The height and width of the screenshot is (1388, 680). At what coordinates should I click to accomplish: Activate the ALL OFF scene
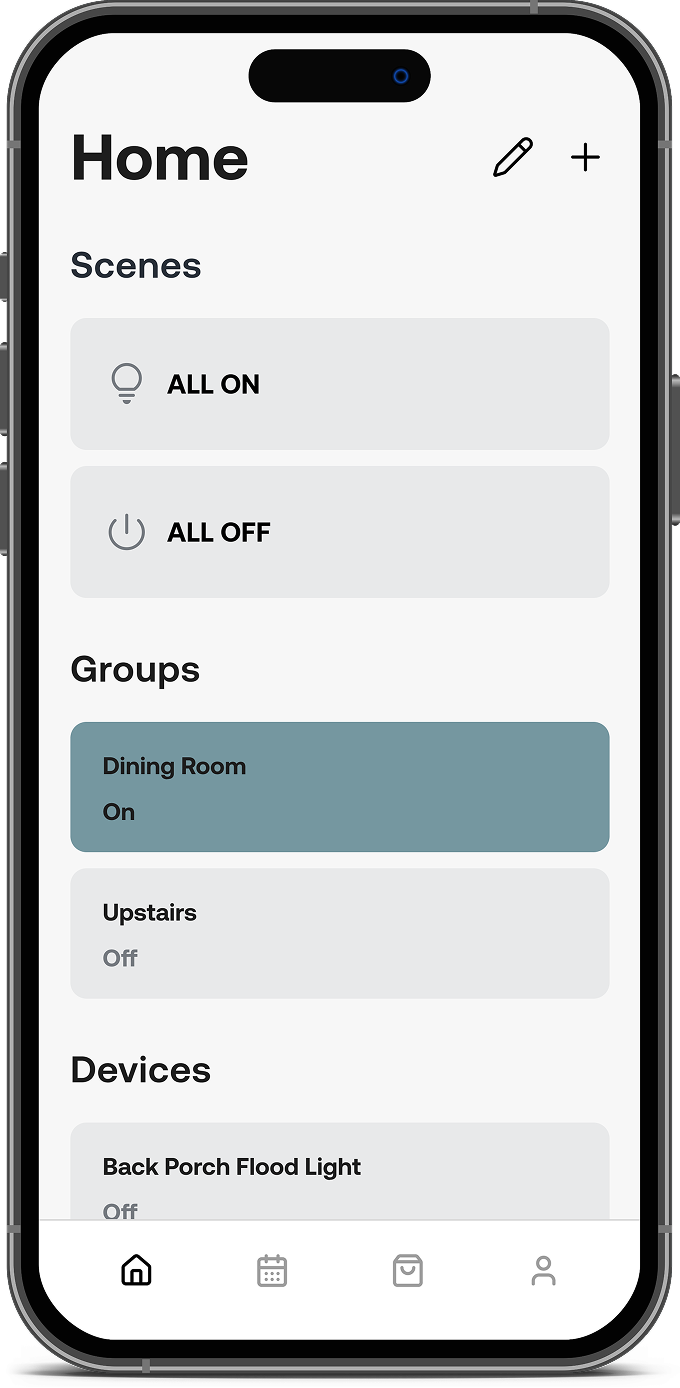pos(339,532)
